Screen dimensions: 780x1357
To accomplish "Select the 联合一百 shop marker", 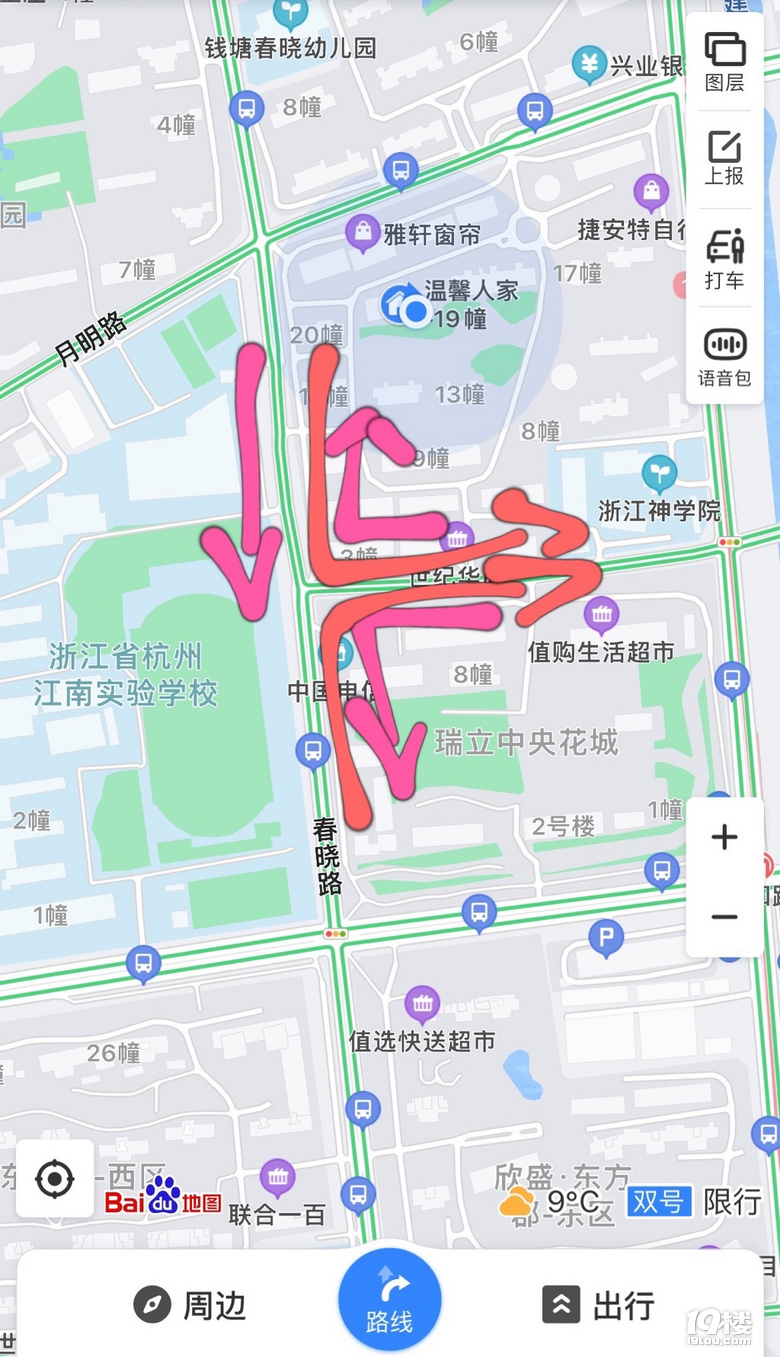I will 277,1177.
